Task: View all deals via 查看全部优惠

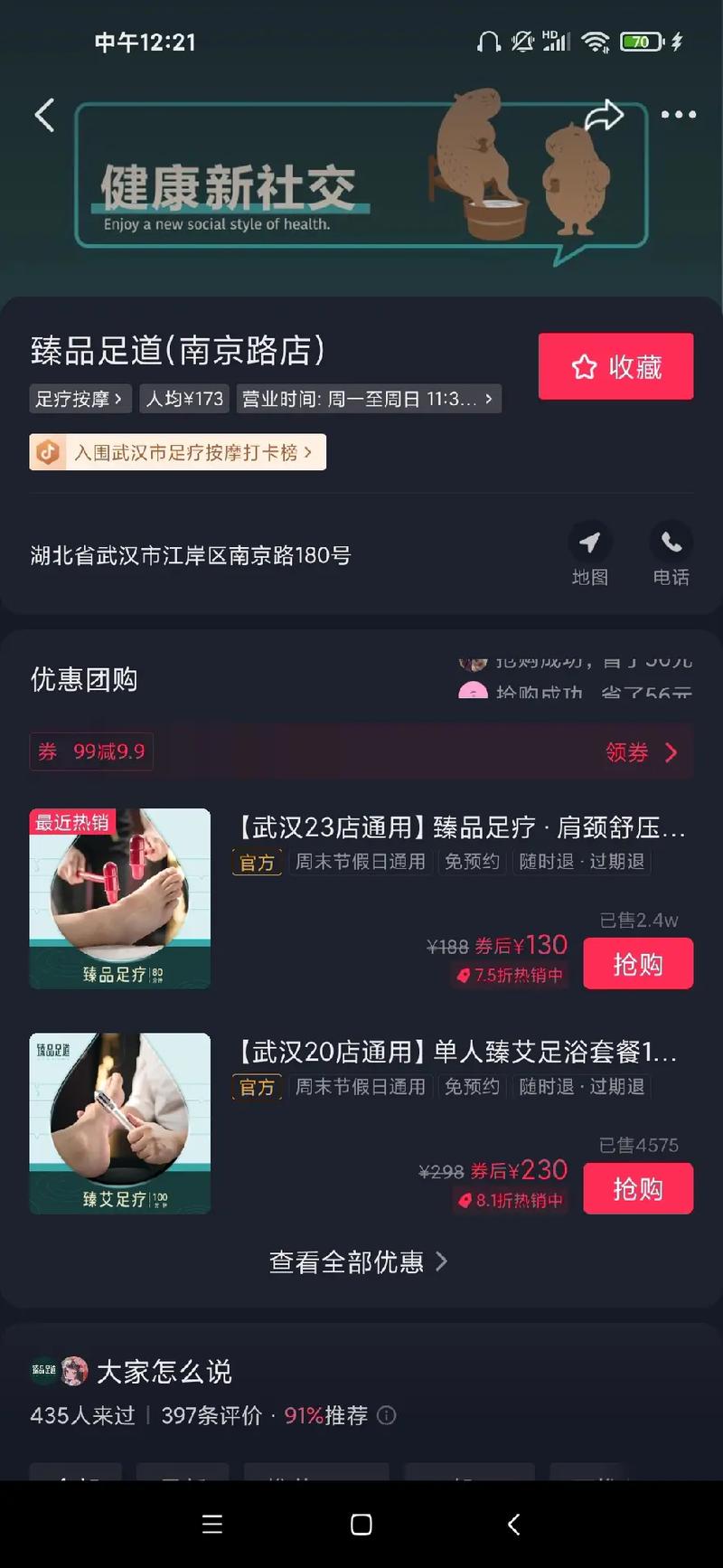Action: (x=358, y=1261)
